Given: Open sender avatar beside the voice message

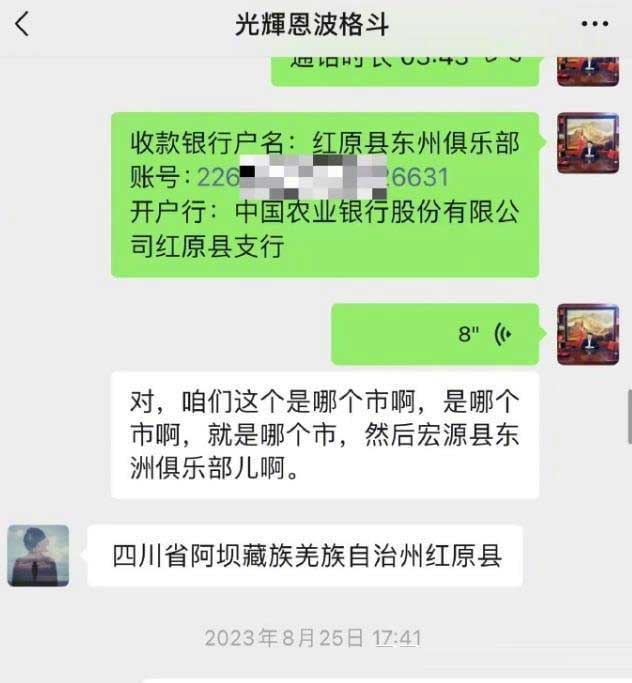Looking at the screenshot, I should pos(587,334).
